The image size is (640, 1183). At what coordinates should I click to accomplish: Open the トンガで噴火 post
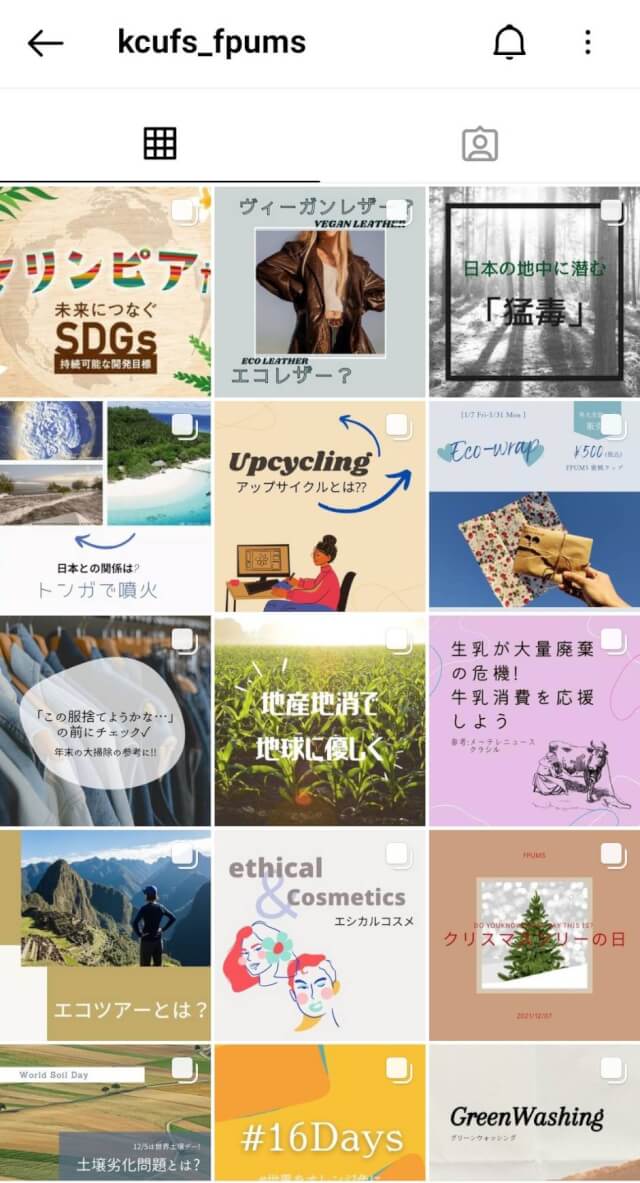click(x=105, y=505)
